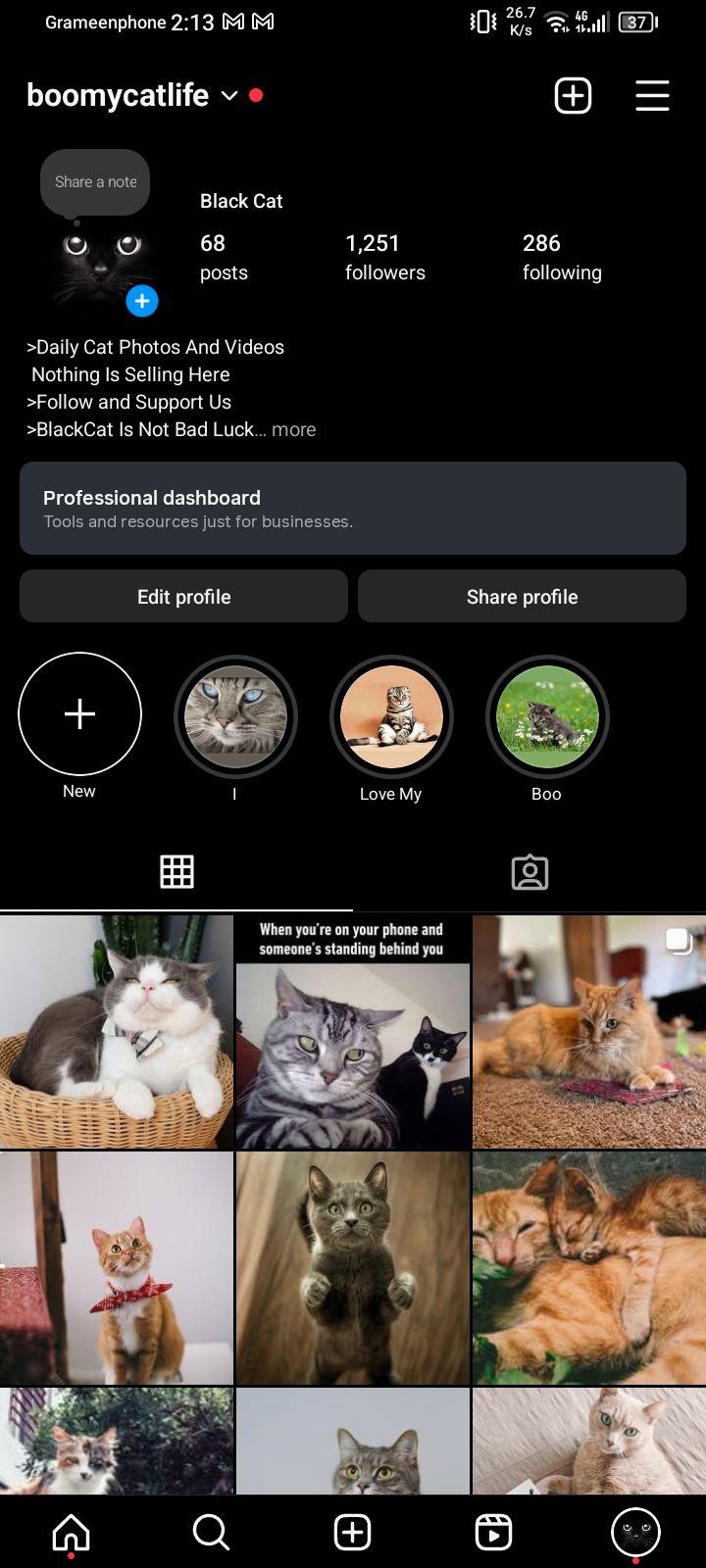Screen dimensions: 706x1568
Task: Create a New highlight
Action: point(79,714)
